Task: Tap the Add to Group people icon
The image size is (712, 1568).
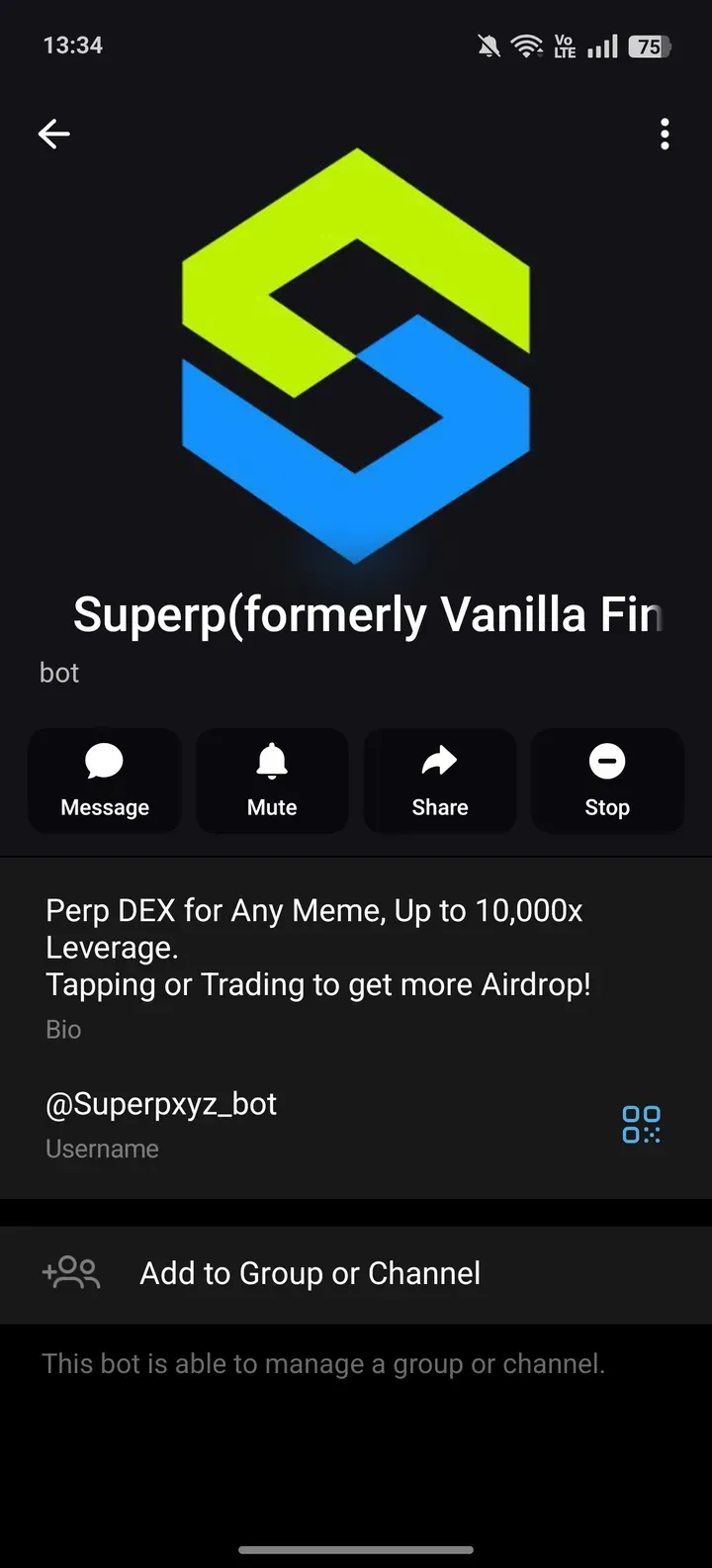Action: coord(71,1273)
